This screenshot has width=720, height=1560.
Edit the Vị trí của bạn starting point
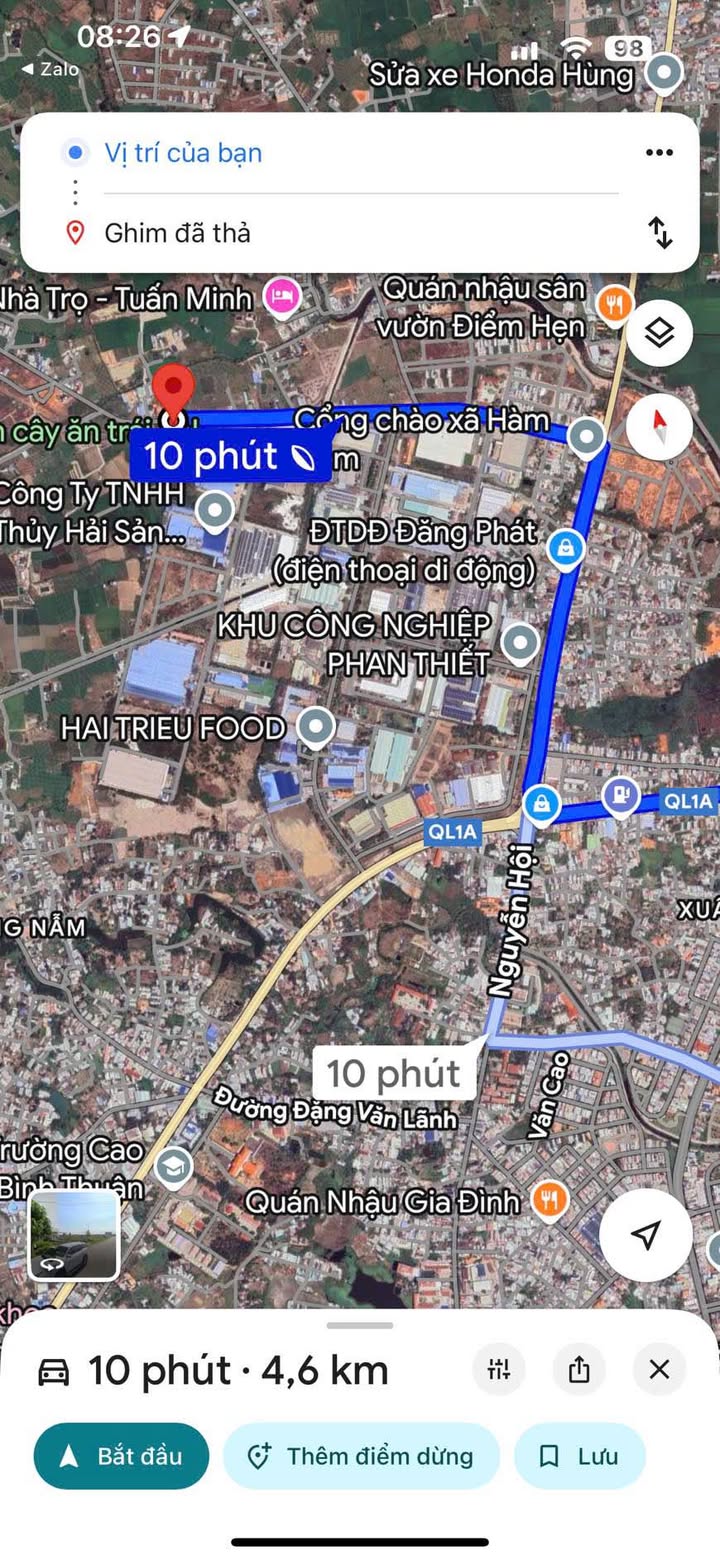click(x=184, y=153)
